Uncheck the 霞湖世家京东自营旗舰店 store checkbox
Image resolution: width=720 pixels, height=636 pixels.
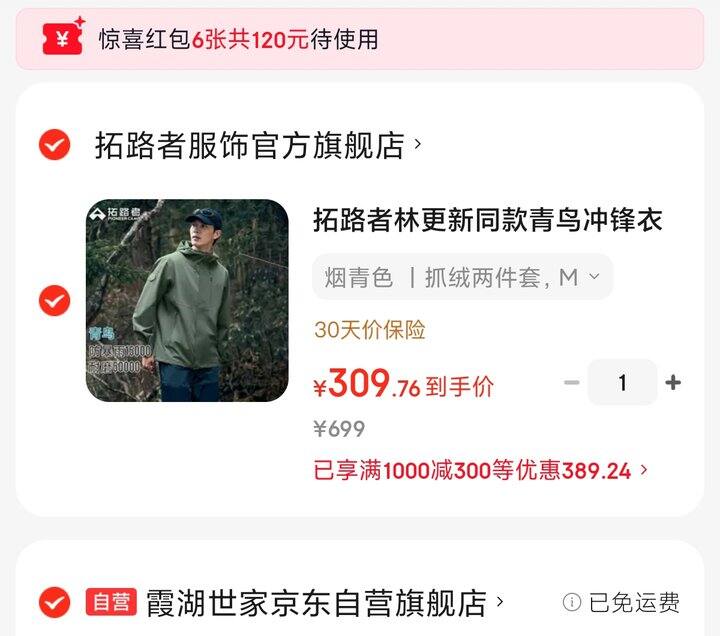tap(54, 602)
